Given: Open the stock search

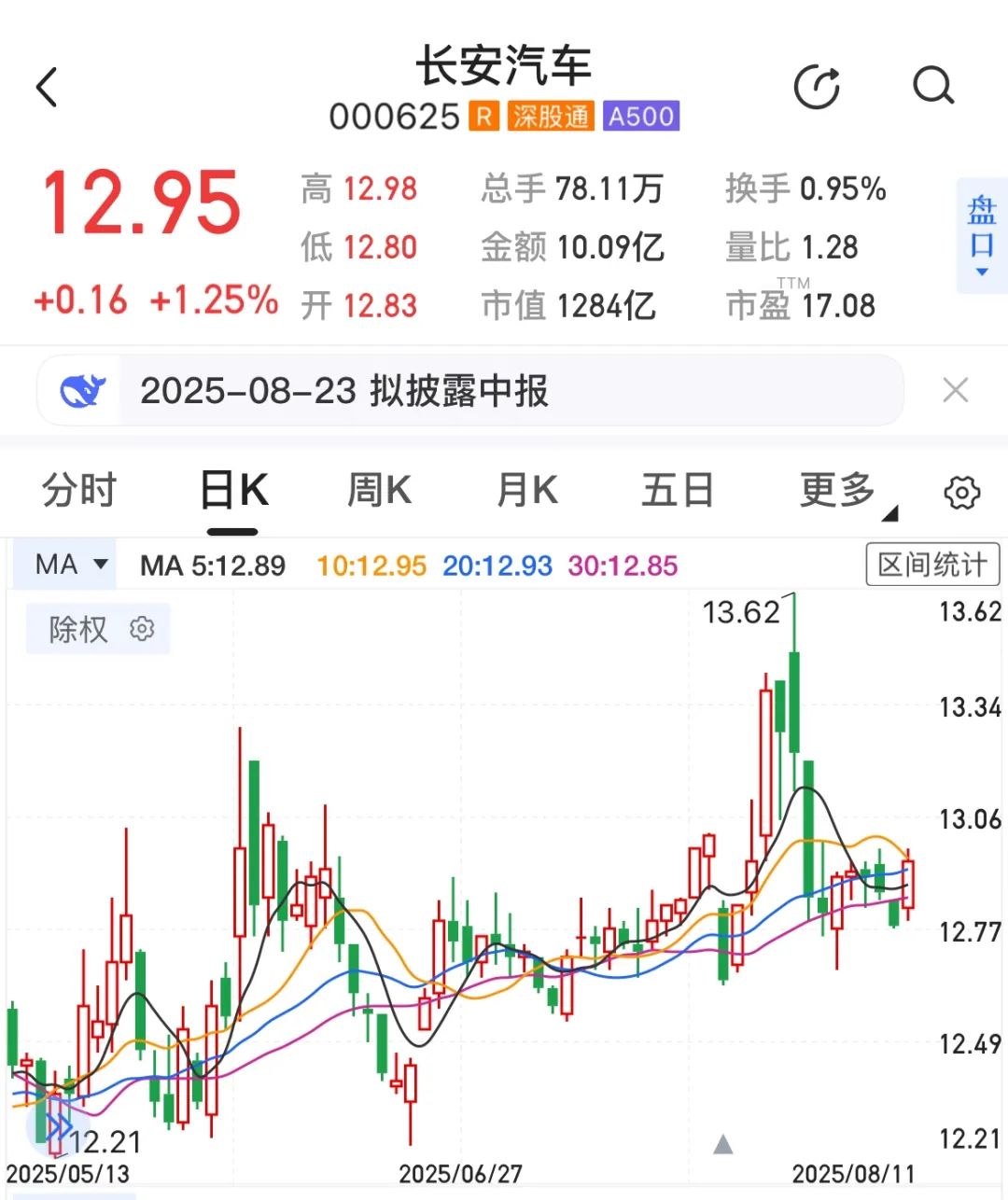Looking at the screenshot, I should tap(932, 86).
